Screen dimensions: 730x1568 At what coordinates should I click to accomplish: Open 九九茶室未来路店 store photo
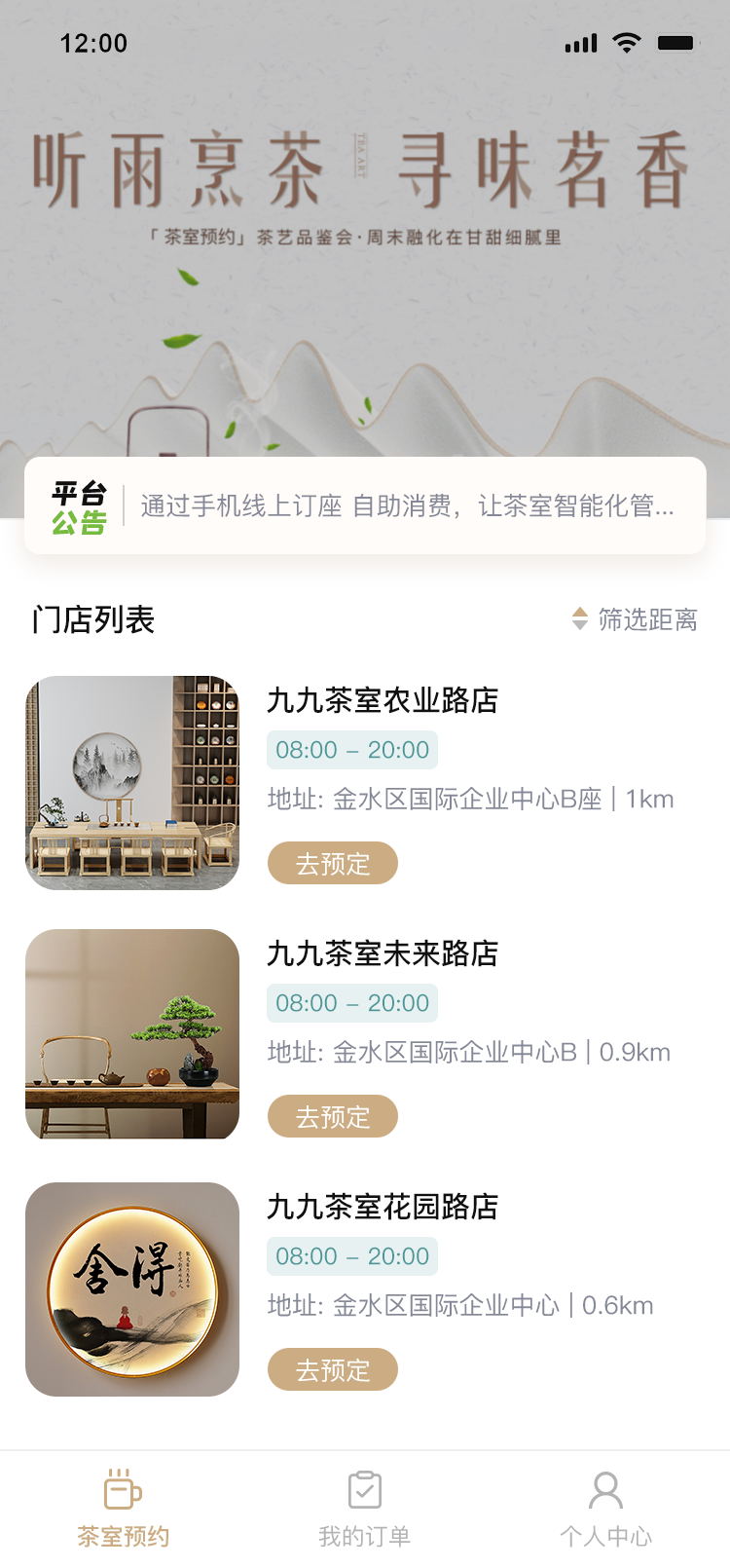click(132, 1034)
